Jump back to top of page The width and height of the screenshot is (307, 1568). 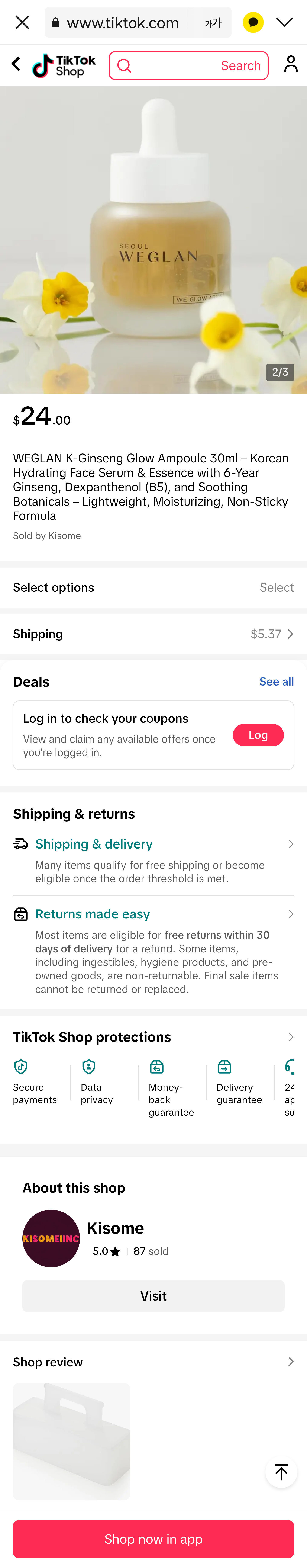tap(281, 1472)
